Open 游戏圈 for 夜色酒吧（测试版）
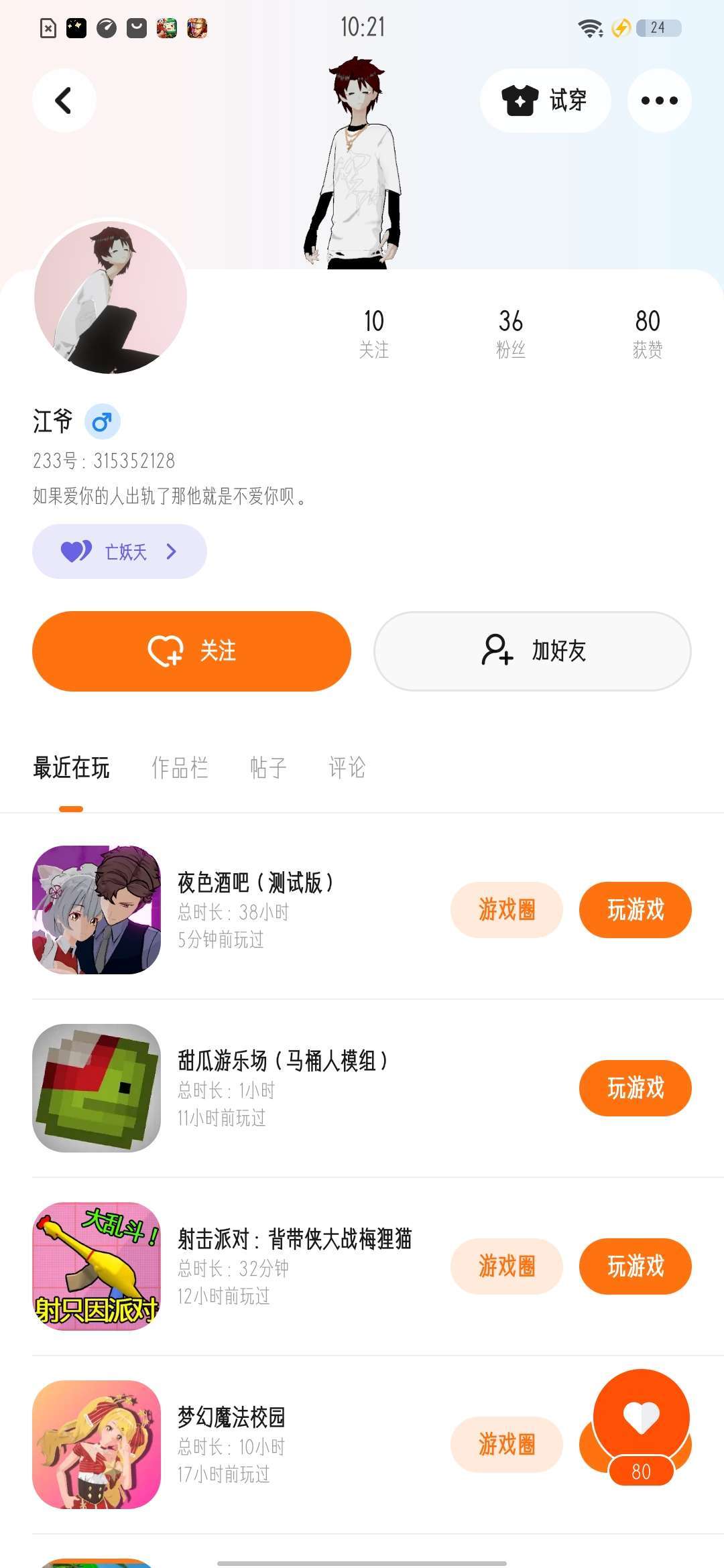This screenshot has width=724, height=1568. point(506,910)
